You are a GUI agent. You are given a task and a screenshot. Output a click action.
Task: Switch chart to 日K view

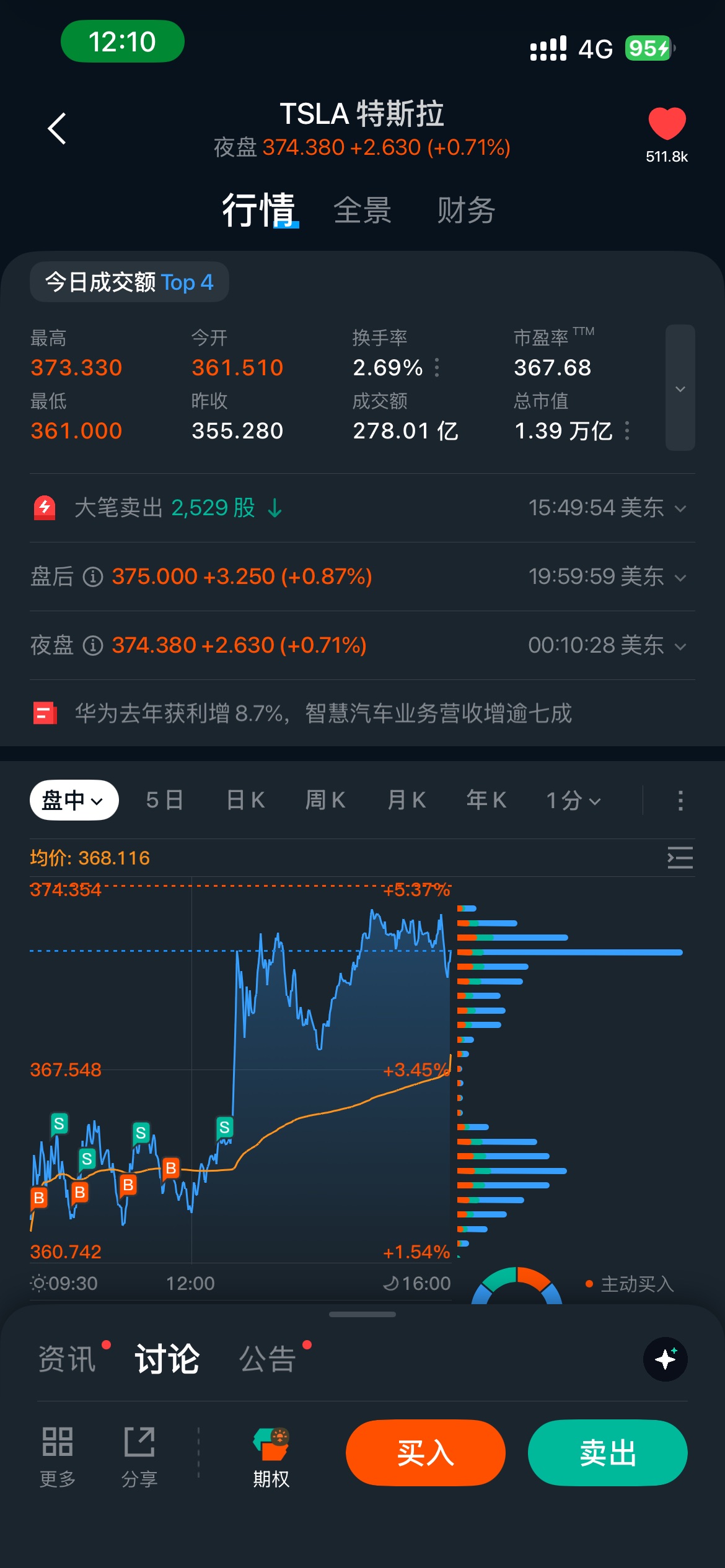click(246, 800)
